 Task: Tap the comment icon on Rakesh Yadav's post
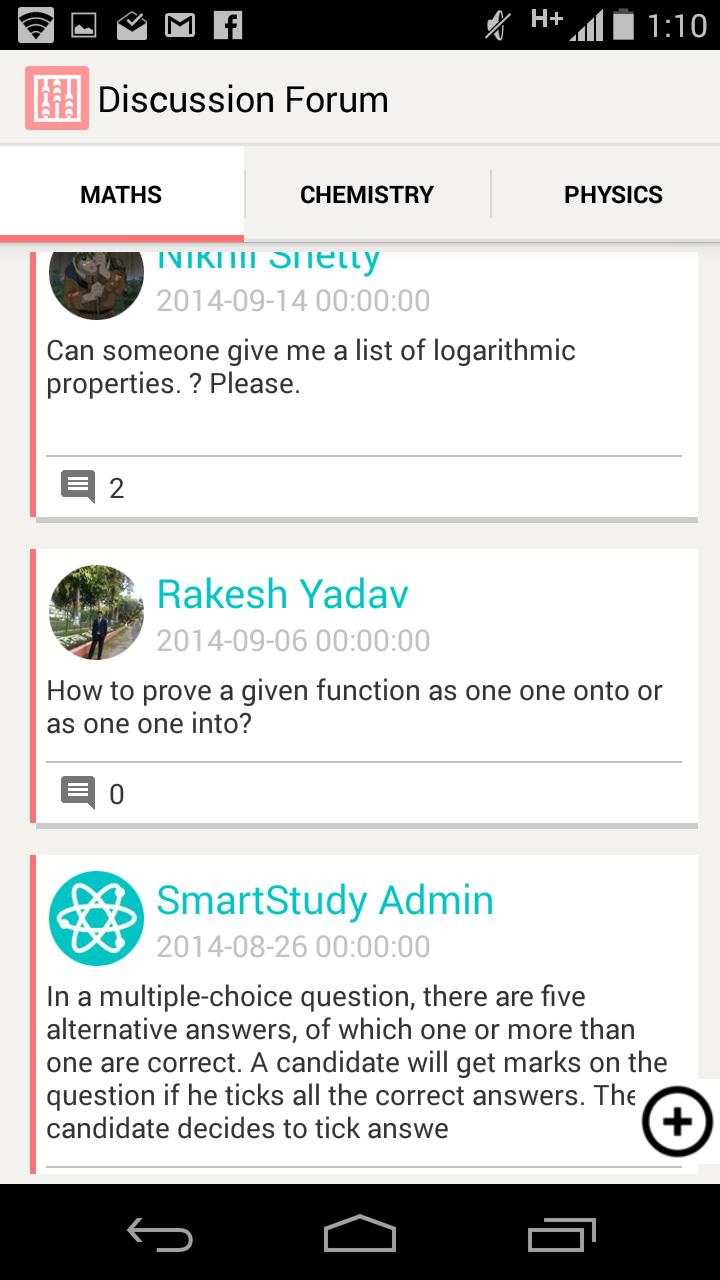pyautogui.click(x=77, y=793)
